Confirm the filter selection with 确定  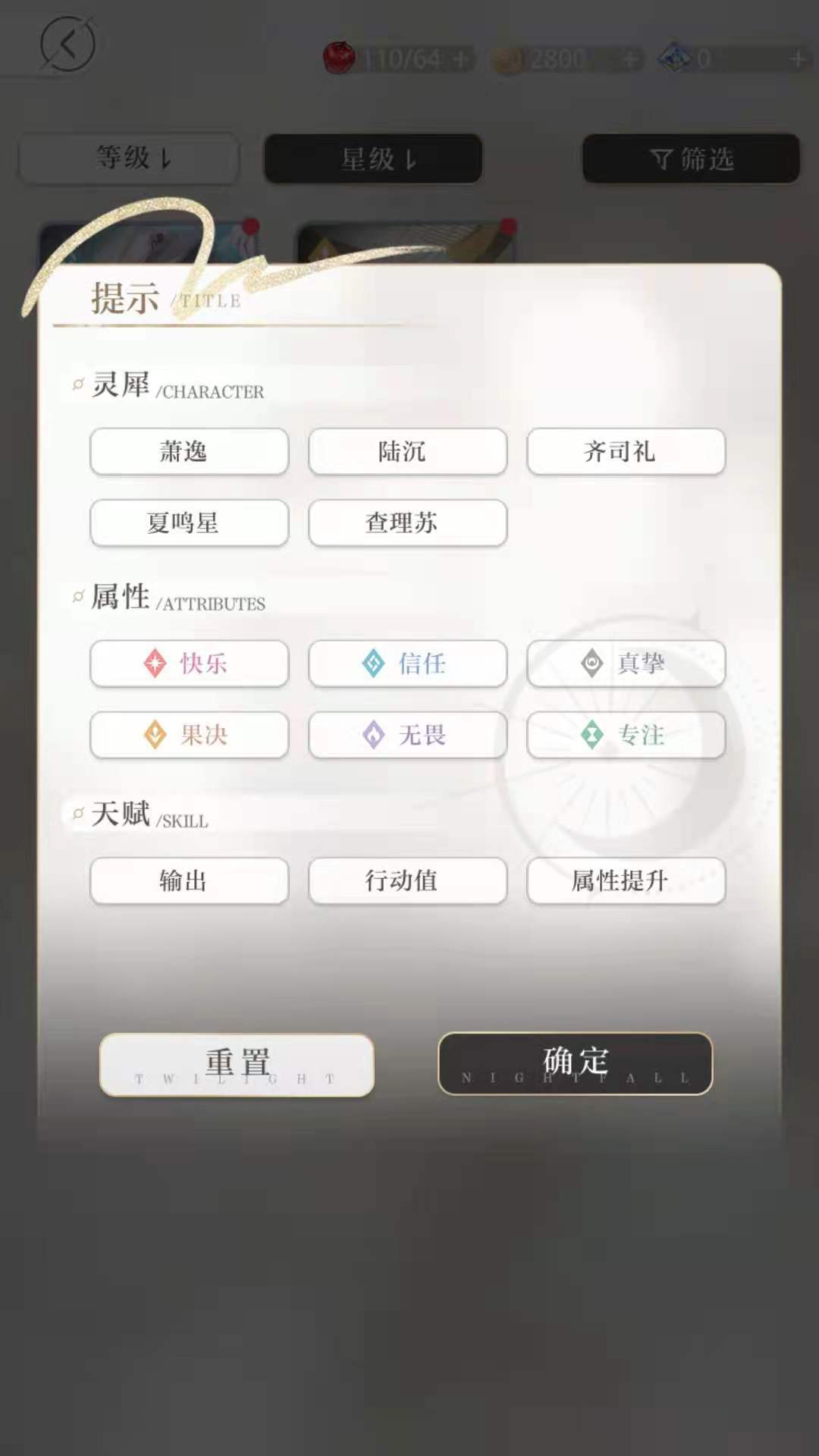[575, 1063]
